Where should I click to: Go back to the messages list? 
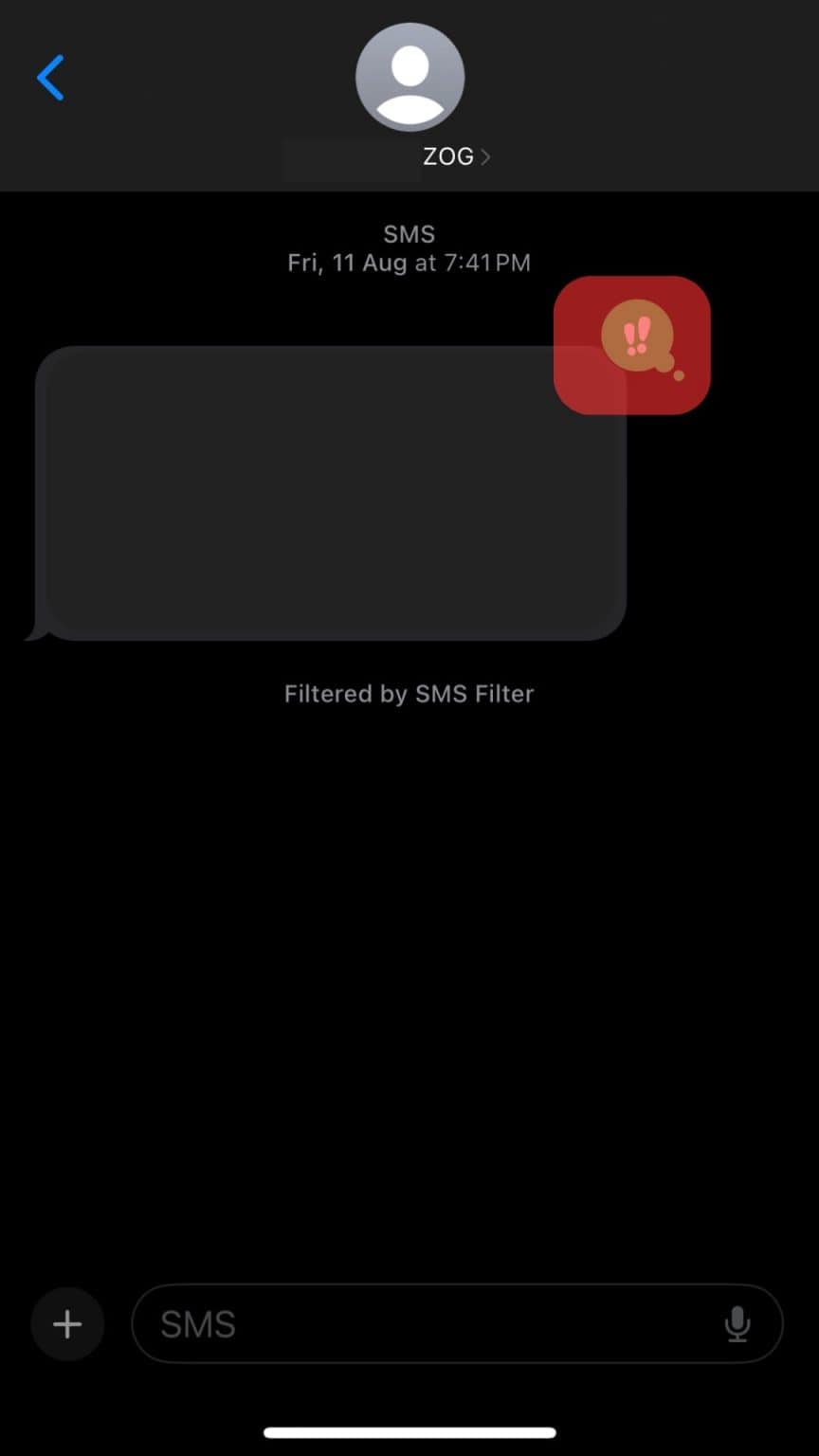pyautogui.click(x=50, y=78)
